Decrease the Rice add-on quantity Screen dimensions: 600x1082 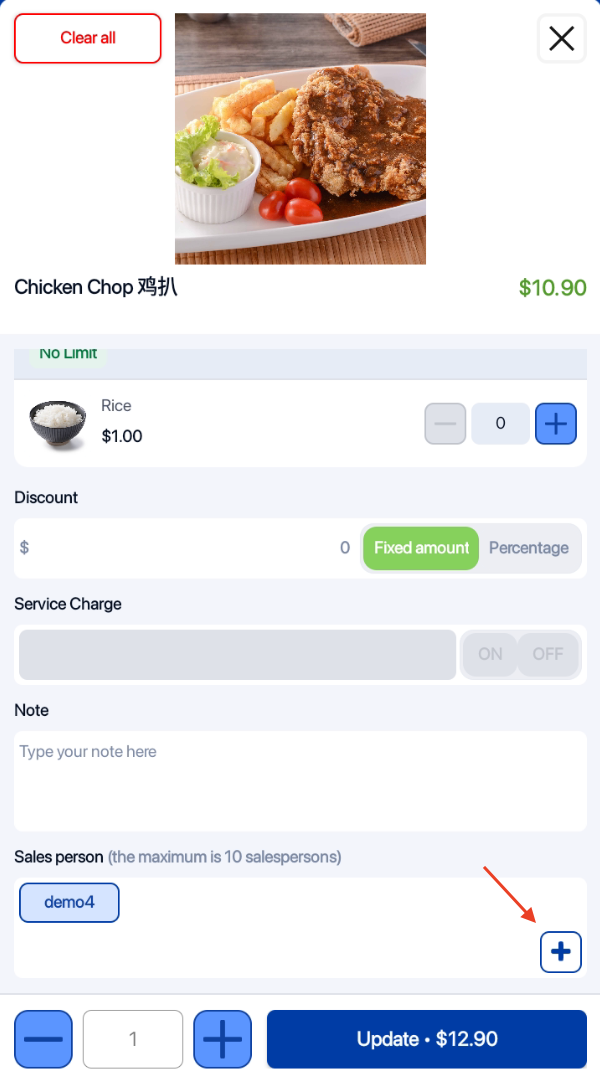(445, 424)
